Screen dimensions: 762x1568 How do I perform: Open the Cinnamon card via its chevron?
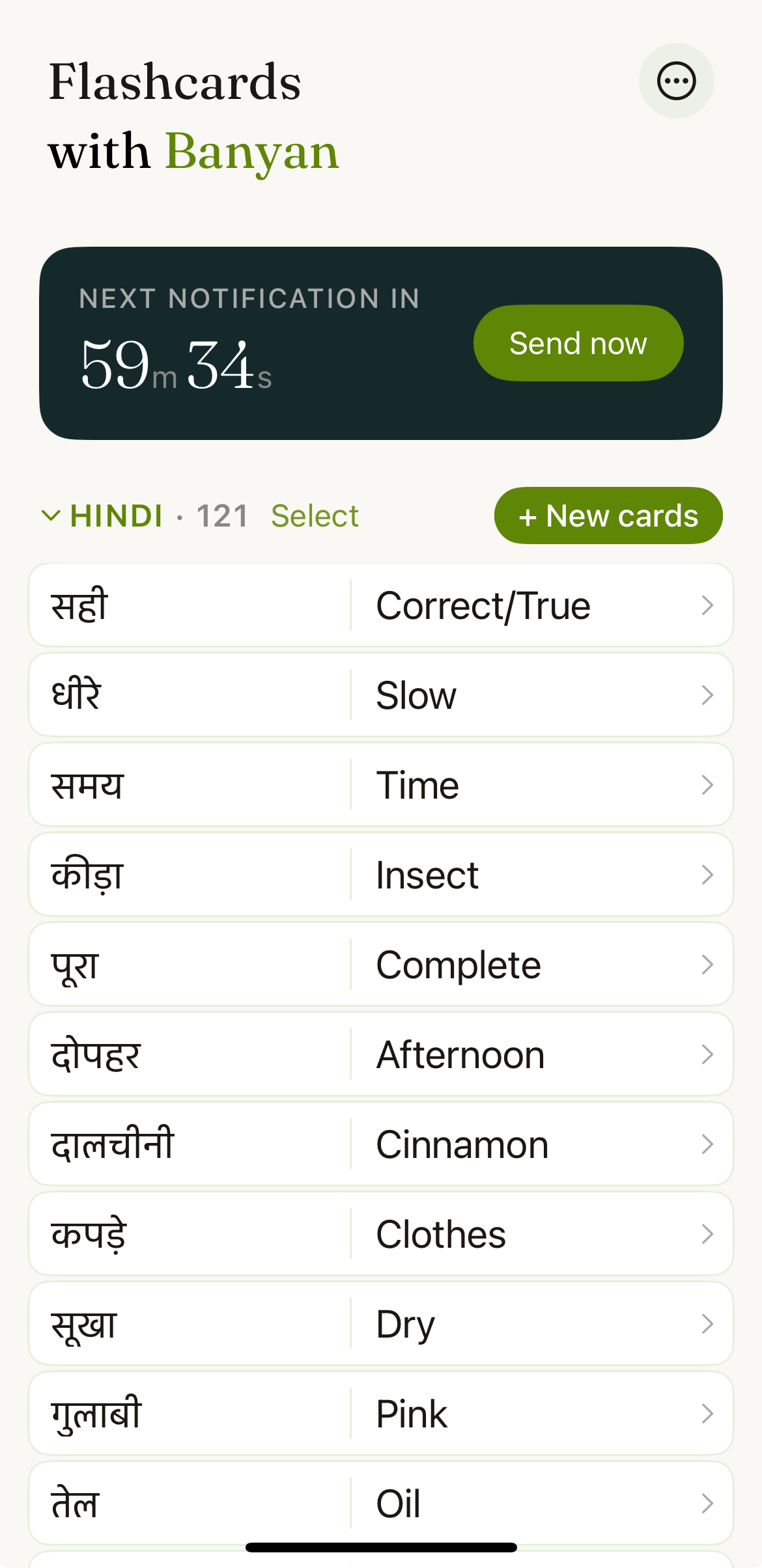click(708, 1144)
